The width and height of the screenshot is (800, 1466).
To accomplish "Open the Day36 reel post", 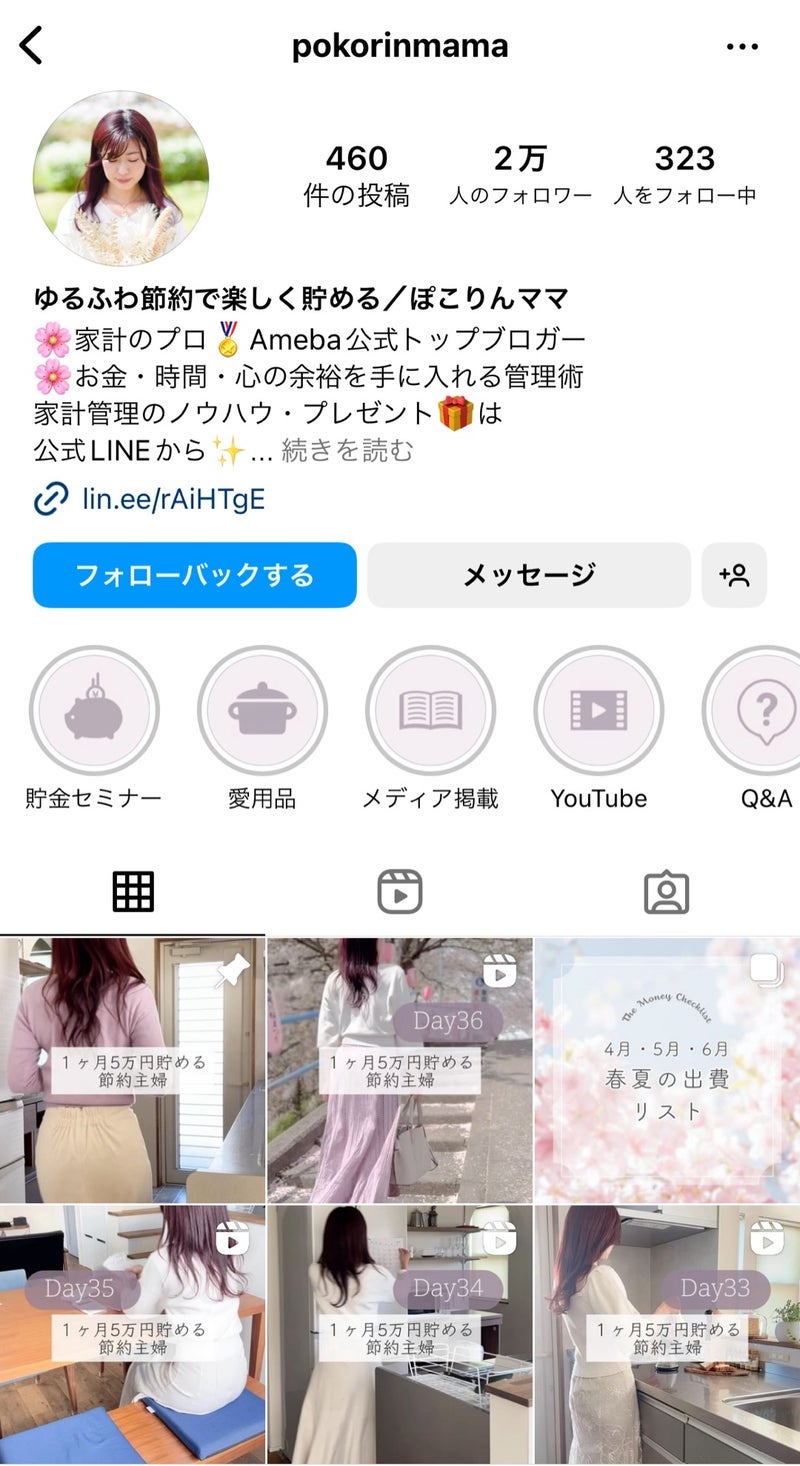I will pyautogui.click(x=400, y=1070).
